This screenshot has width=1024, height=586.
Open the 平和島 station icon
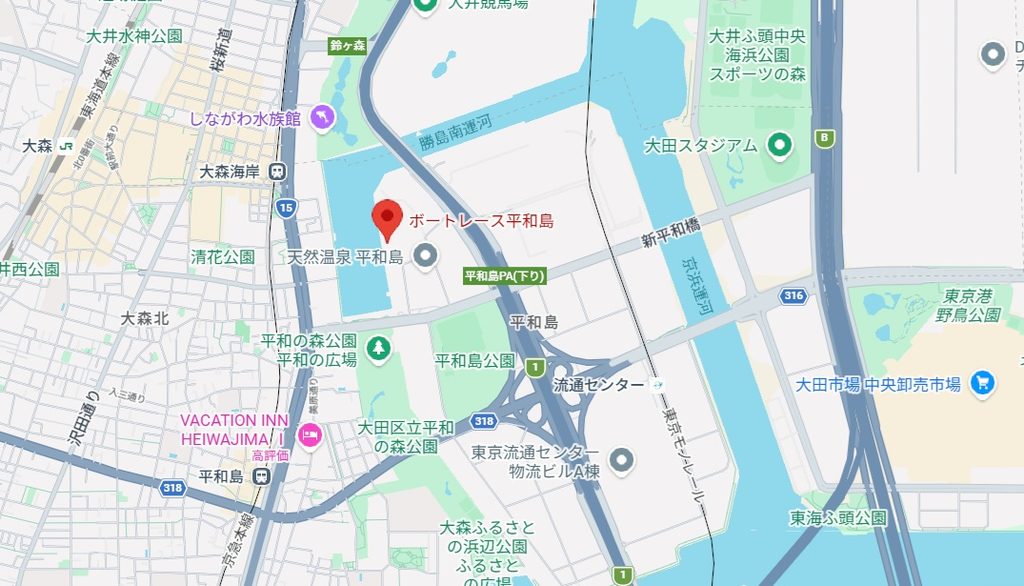(x=261, y=476)
